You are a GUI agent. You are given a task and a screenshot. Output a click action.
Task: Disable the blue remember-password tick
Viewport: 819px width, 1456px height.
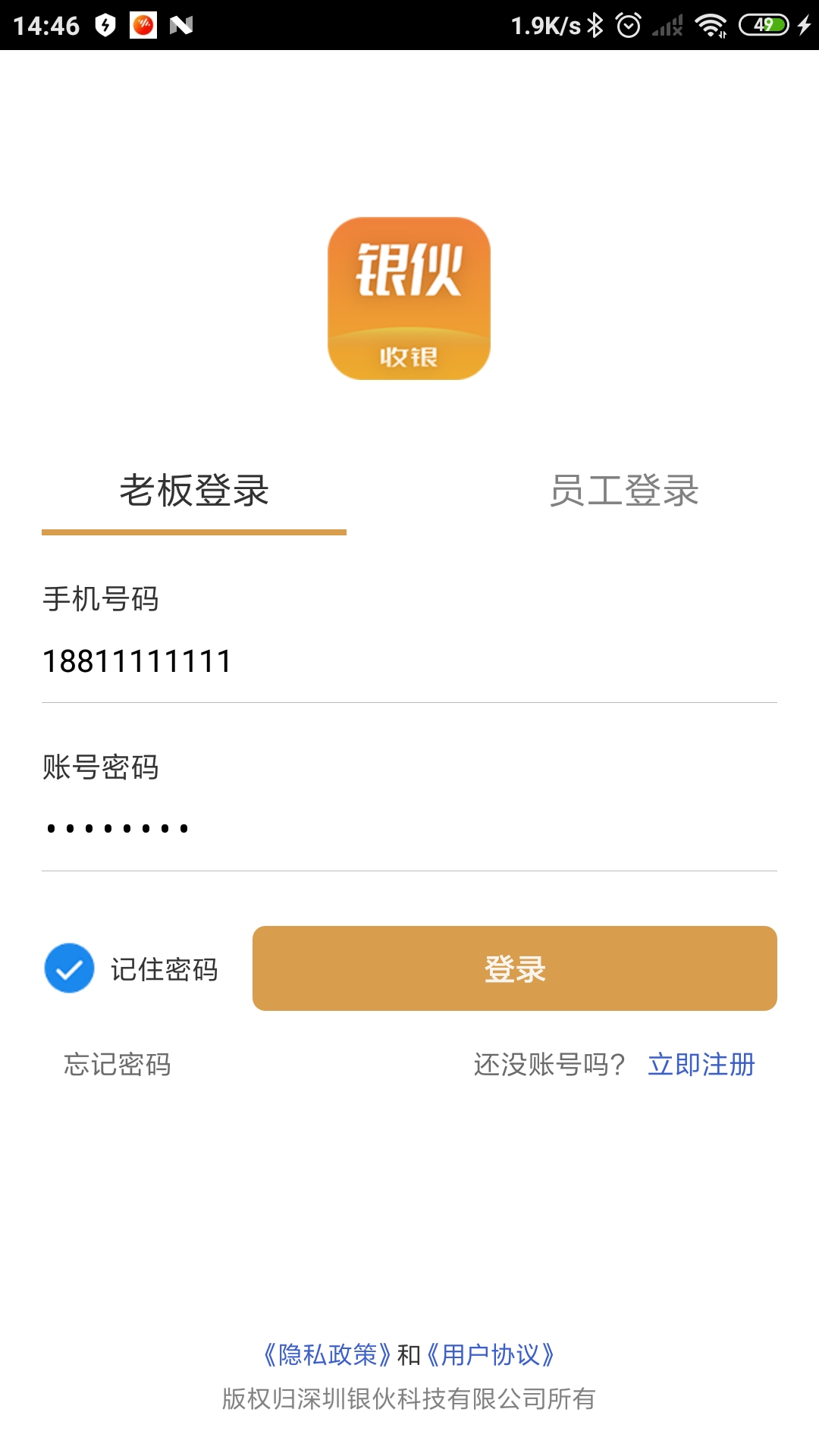point(70,969)
